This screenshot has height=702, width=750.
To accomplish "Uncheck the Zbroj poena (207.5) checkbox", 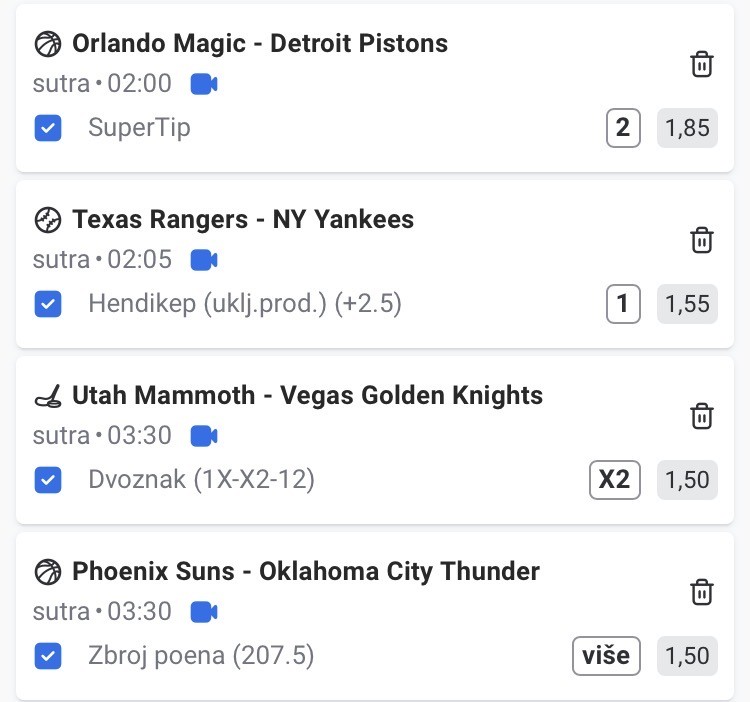I will point(48,656).
